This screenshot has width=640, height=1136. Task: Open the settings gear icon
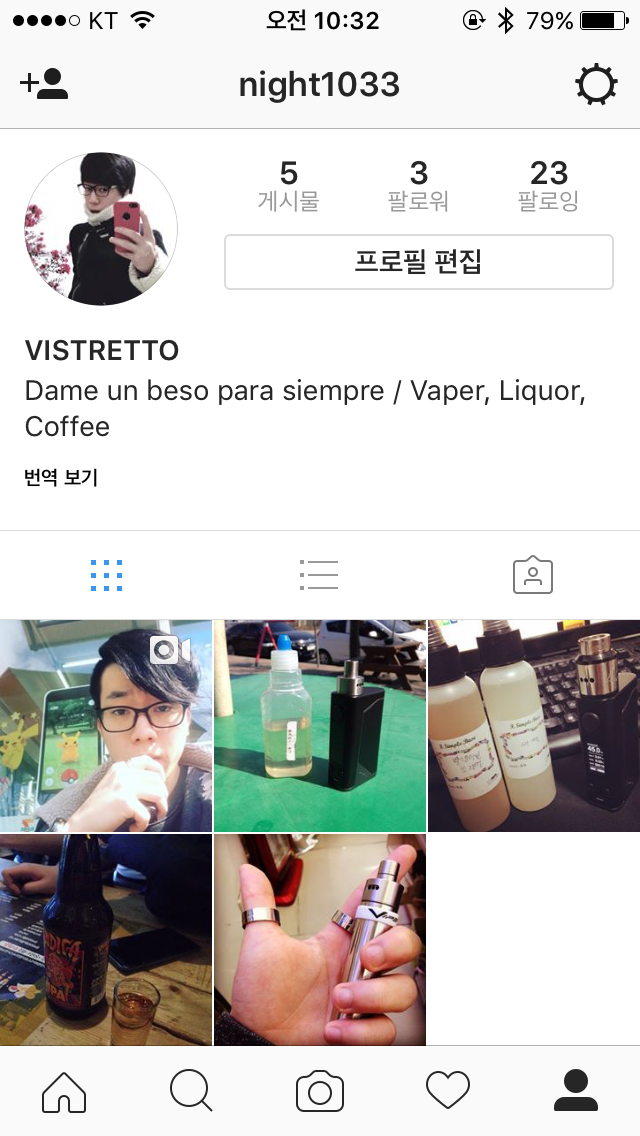[596, 85]
